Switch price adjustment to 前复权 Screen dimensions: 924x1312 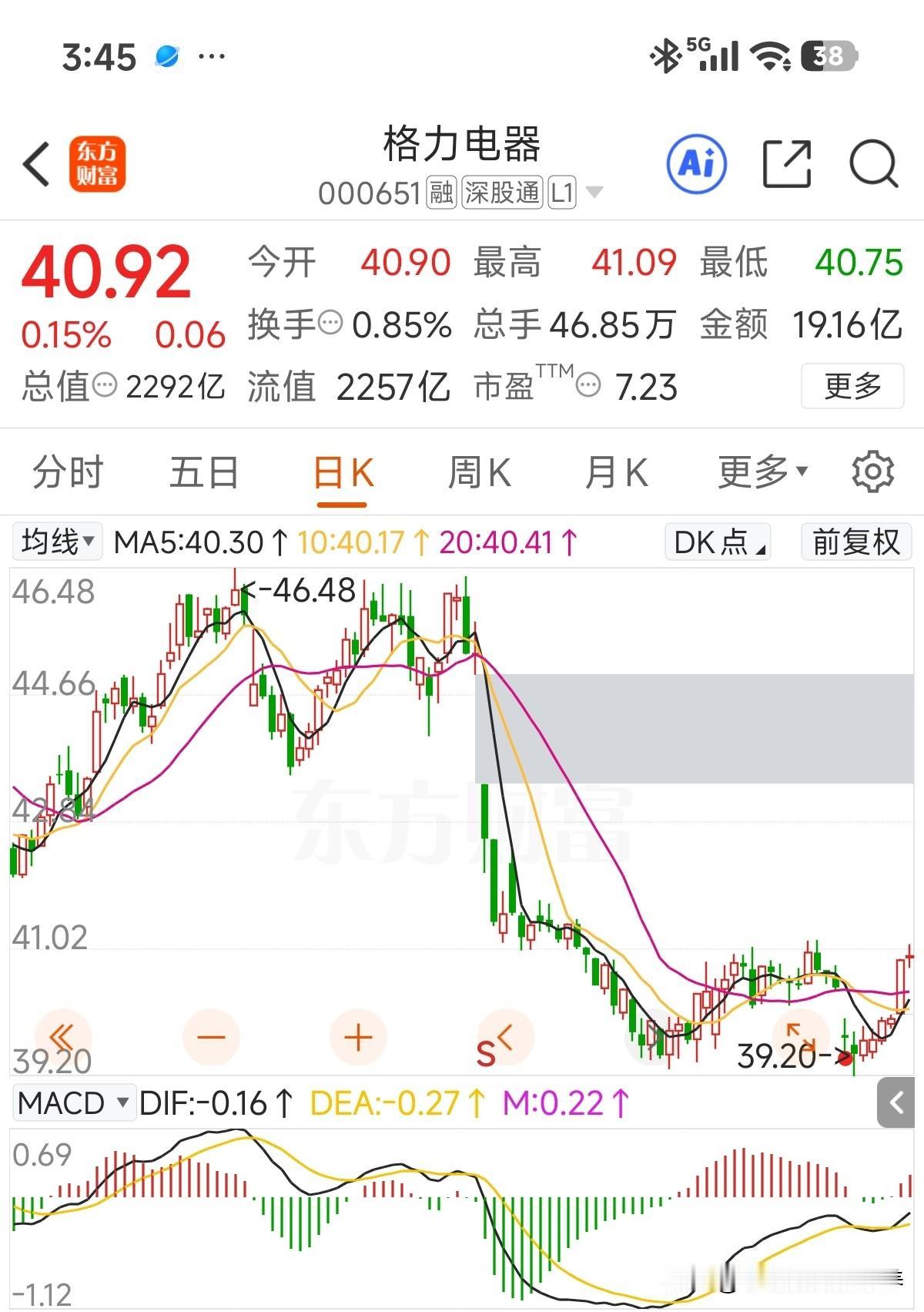[x=855, y=542]
